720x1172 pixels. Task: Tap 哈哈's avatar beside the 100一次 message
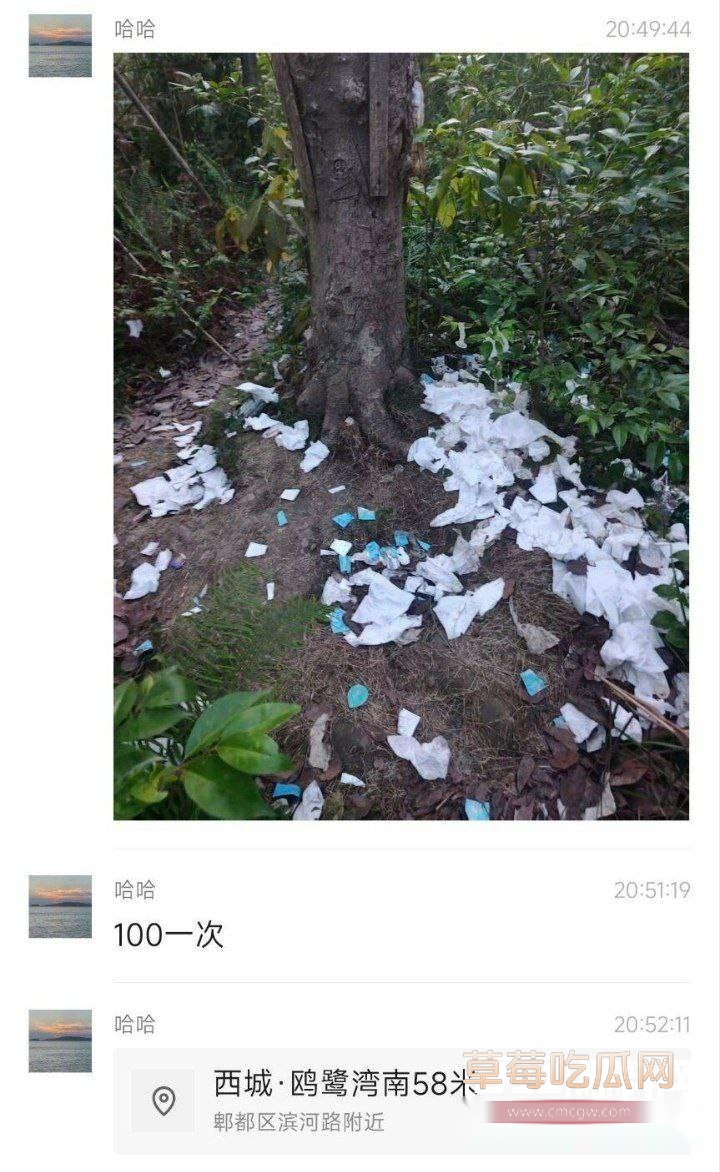click(x=60, y=906)
